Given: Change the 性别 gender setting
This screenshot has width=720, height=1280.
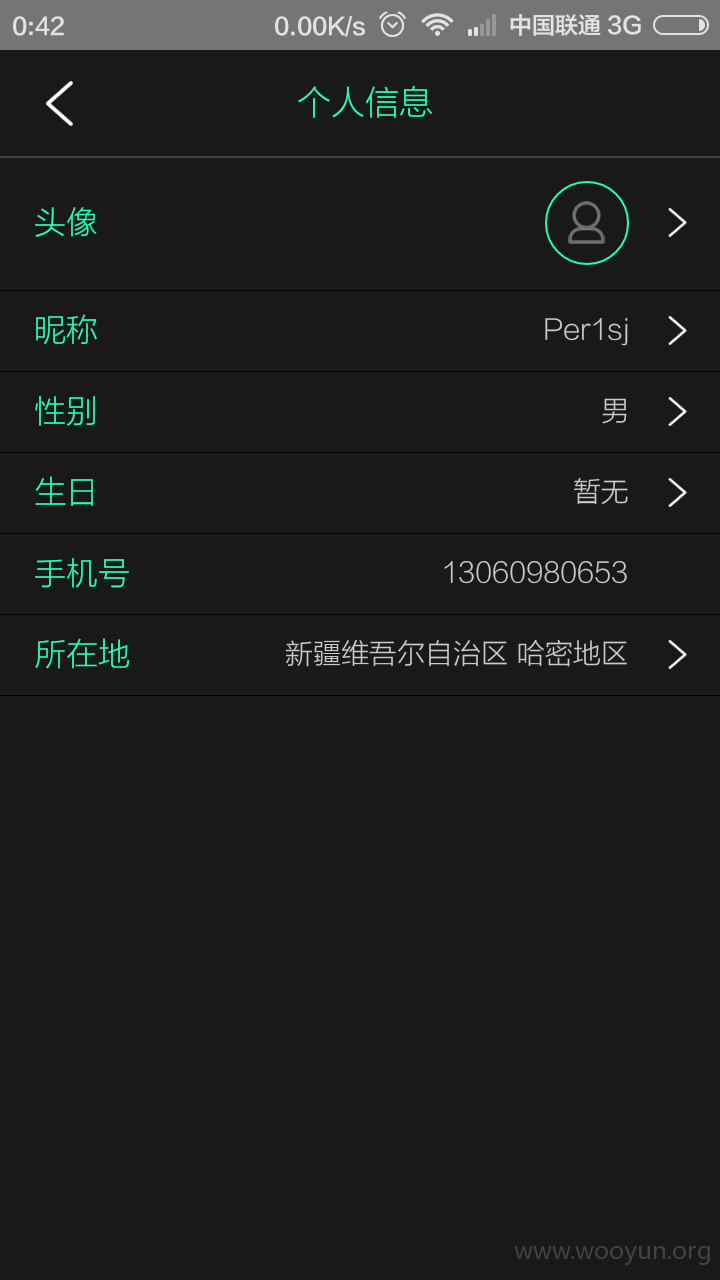Looking at the screenshot, I should point(360,412).
